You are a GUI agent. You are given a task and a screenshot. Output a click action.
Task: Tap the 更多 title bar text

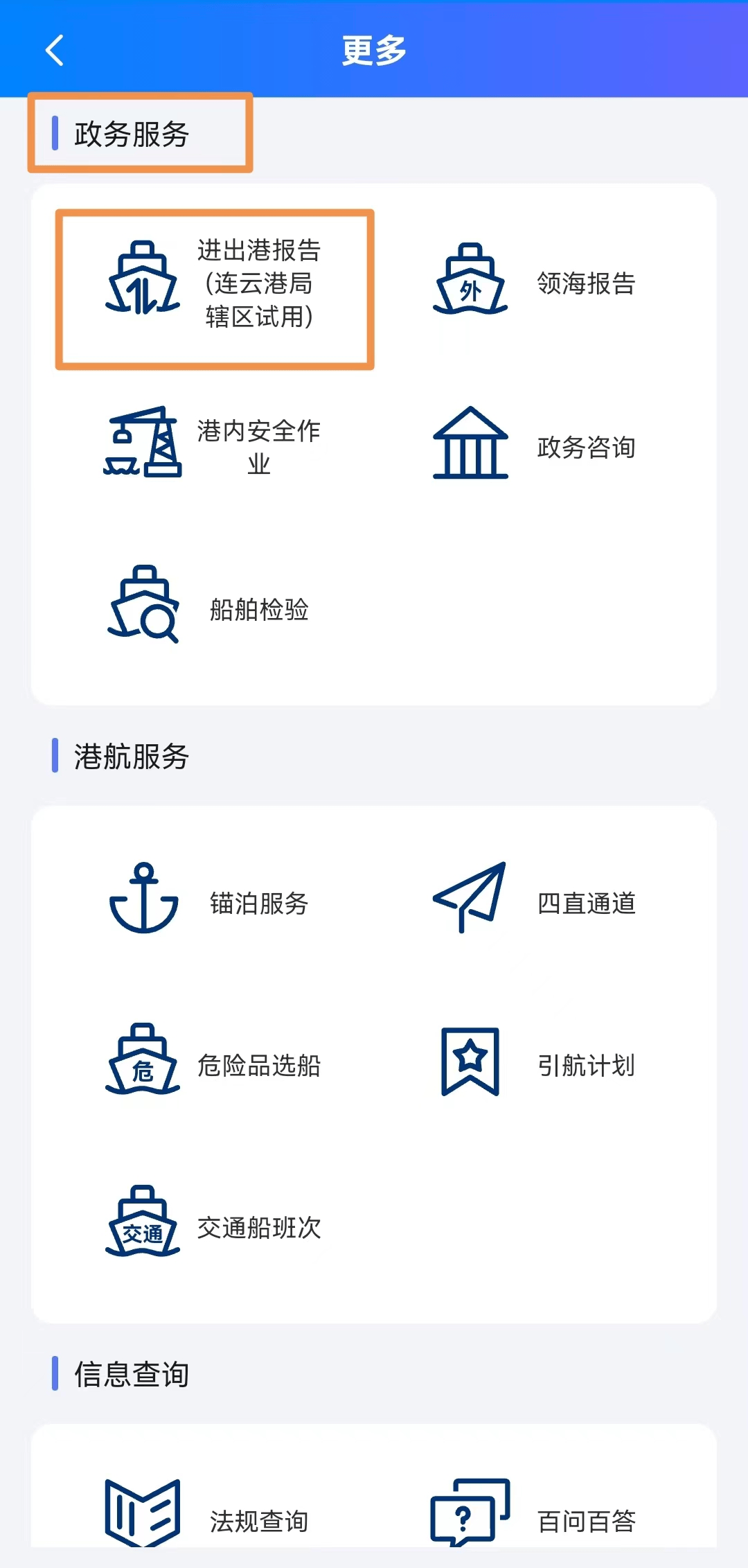373,49
